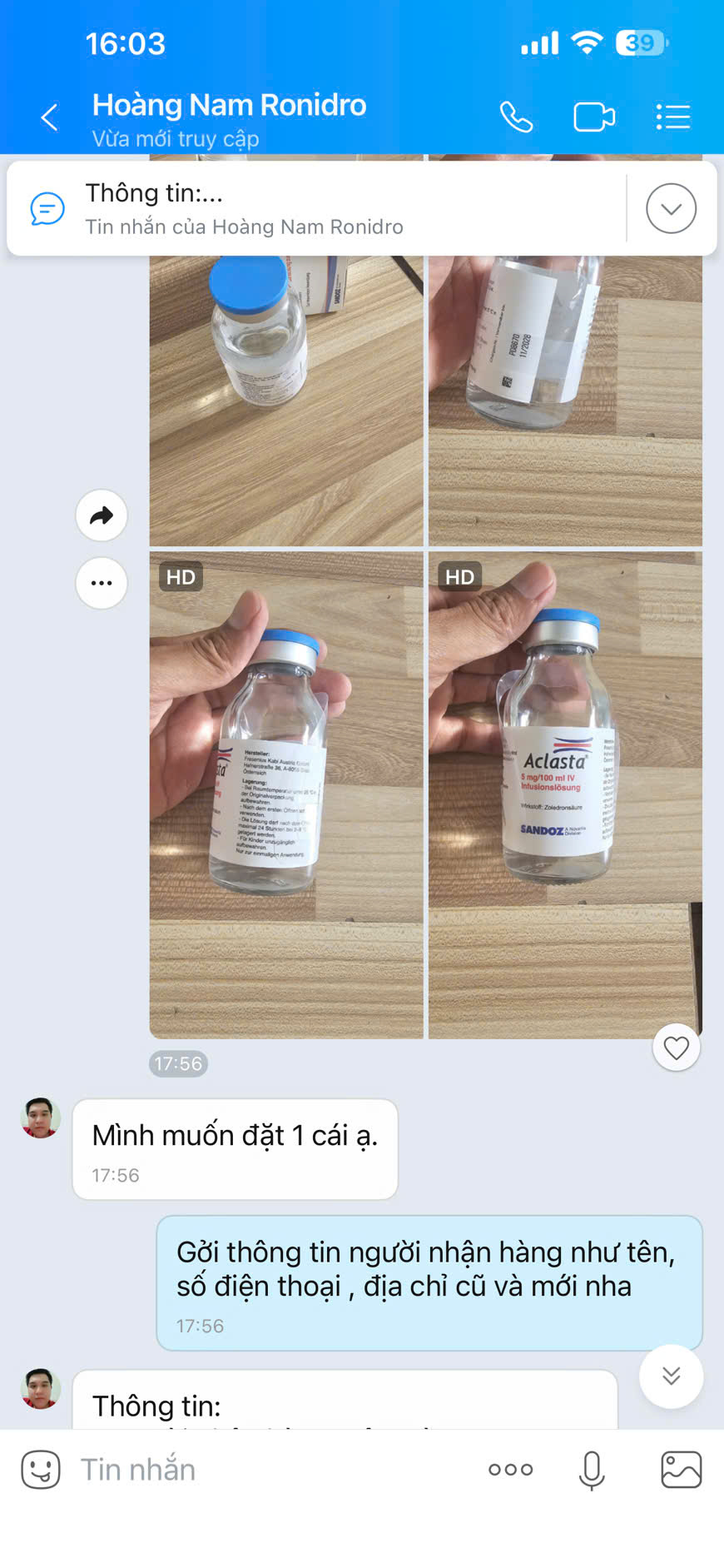This screenshot has height=1568, width=724.
Task: Open more options for the photos
Action: tap(102, 583)
